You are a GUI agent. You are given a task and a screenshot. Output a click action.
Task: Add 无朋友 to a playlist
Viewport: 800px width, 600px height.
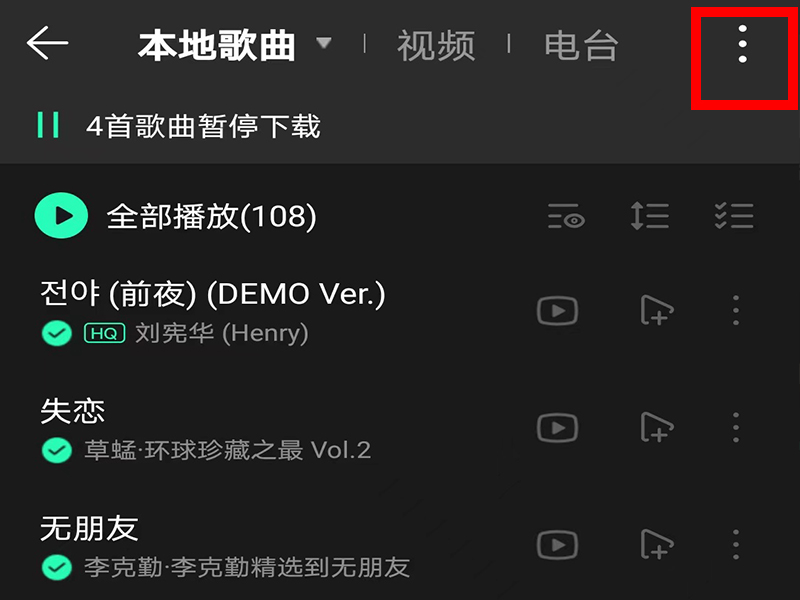click(656, 545)
